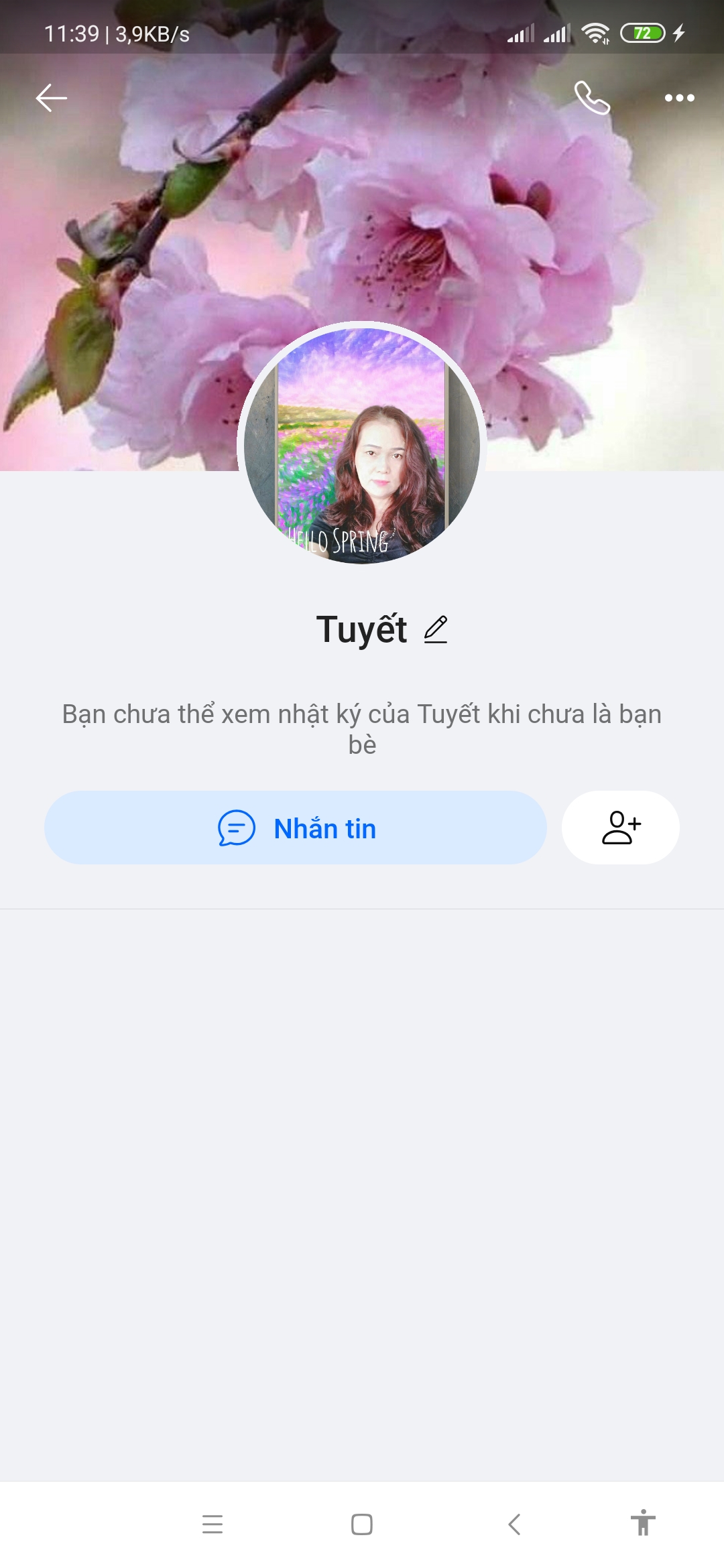Go back using the top arrow
The image size is (724, 1568).
click(52, 98)
